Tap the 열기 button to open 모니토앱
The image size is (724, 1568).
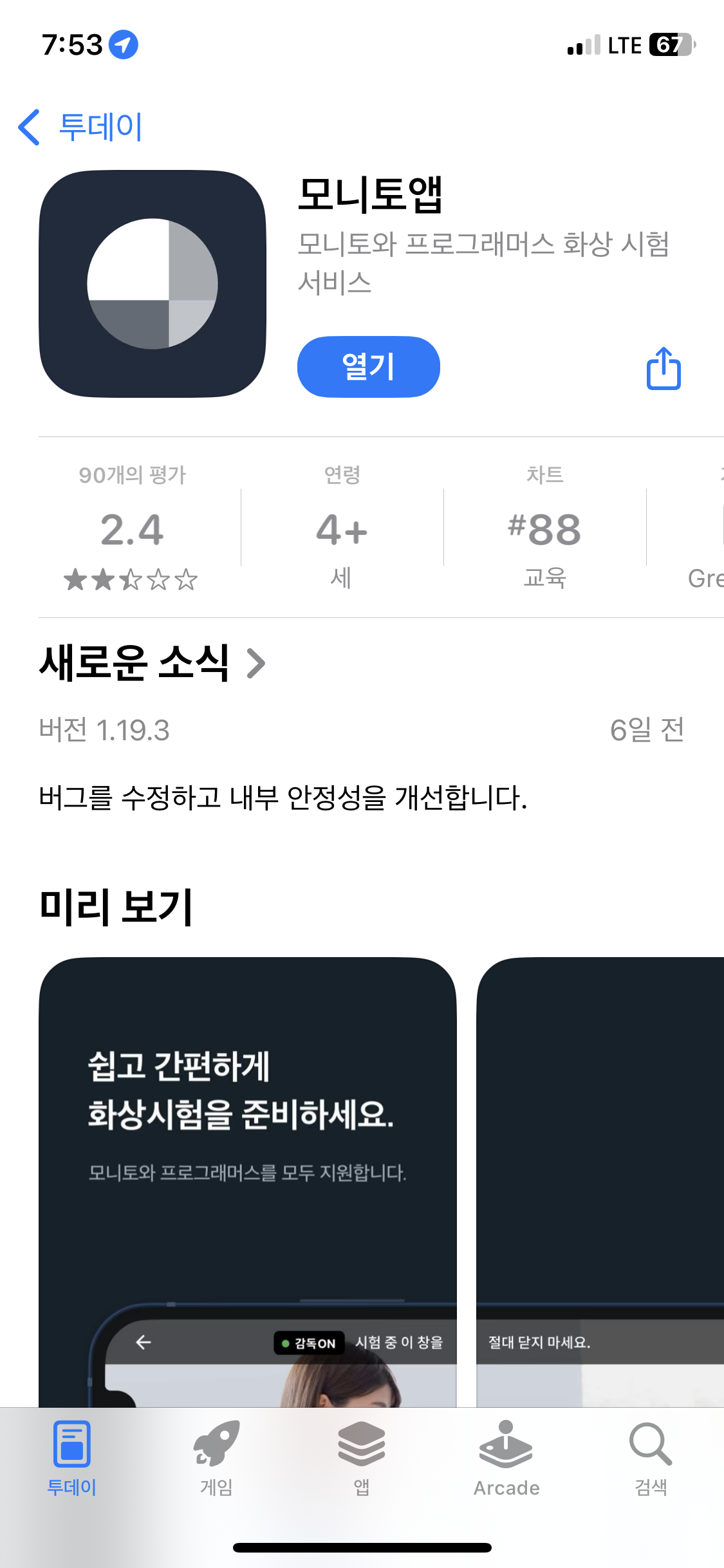[368, 366]
